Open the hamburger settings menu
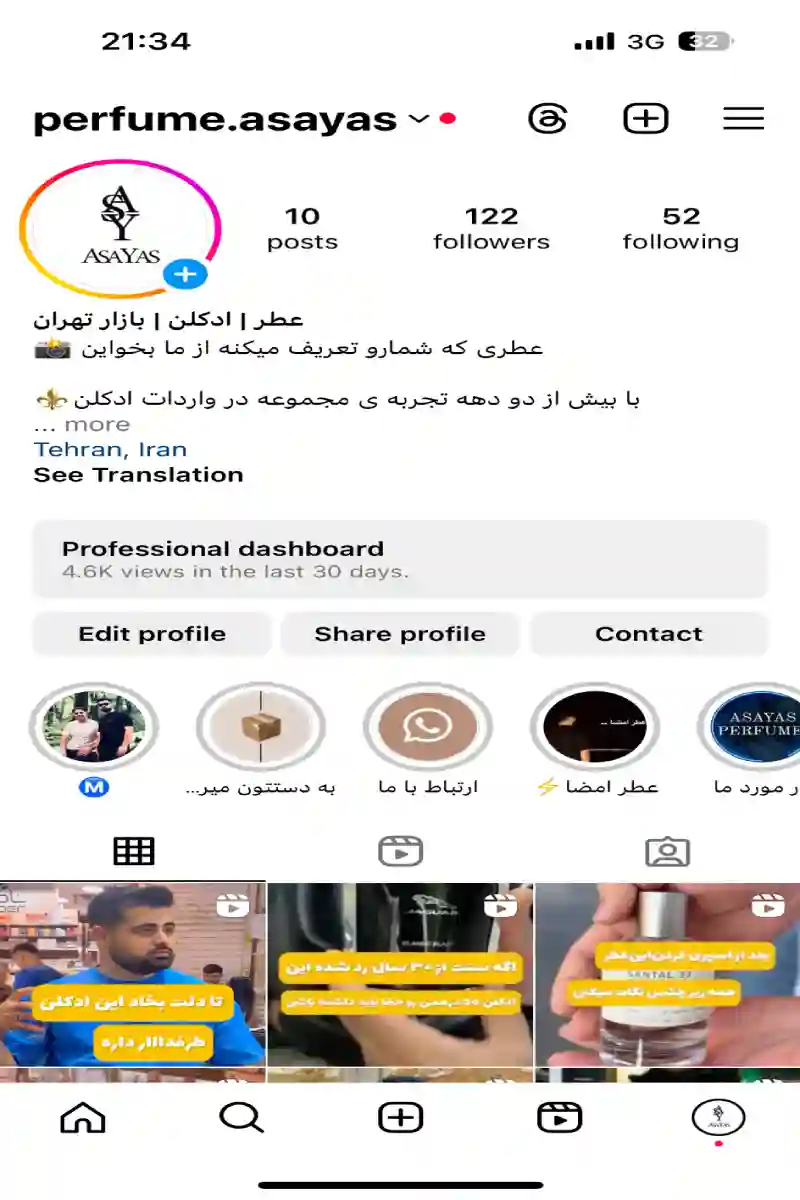 tap(743, 119)
